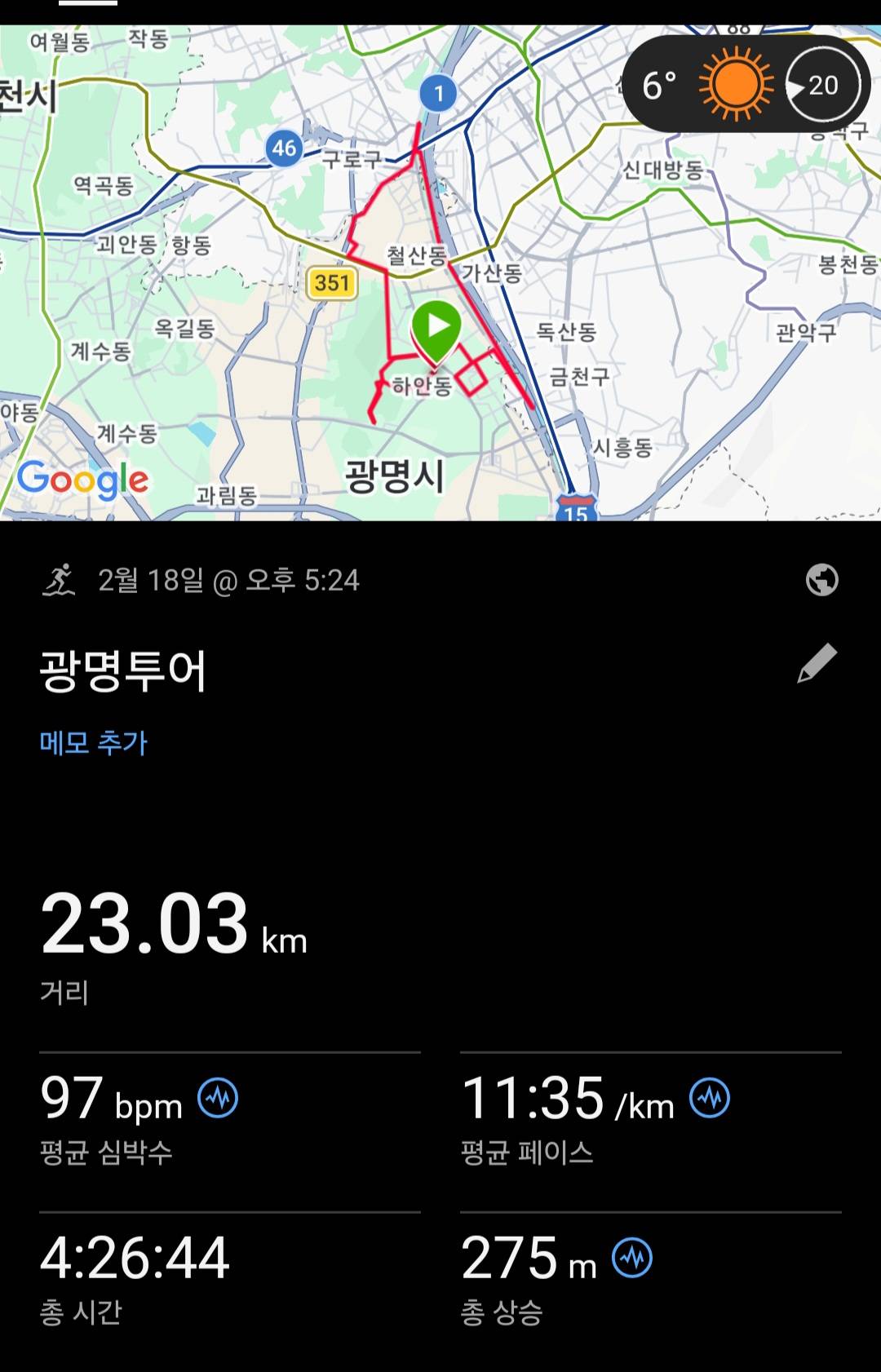Start route playback with the green play button
The height and width of the screenshot is (1372, 881).
pos(438,326)
